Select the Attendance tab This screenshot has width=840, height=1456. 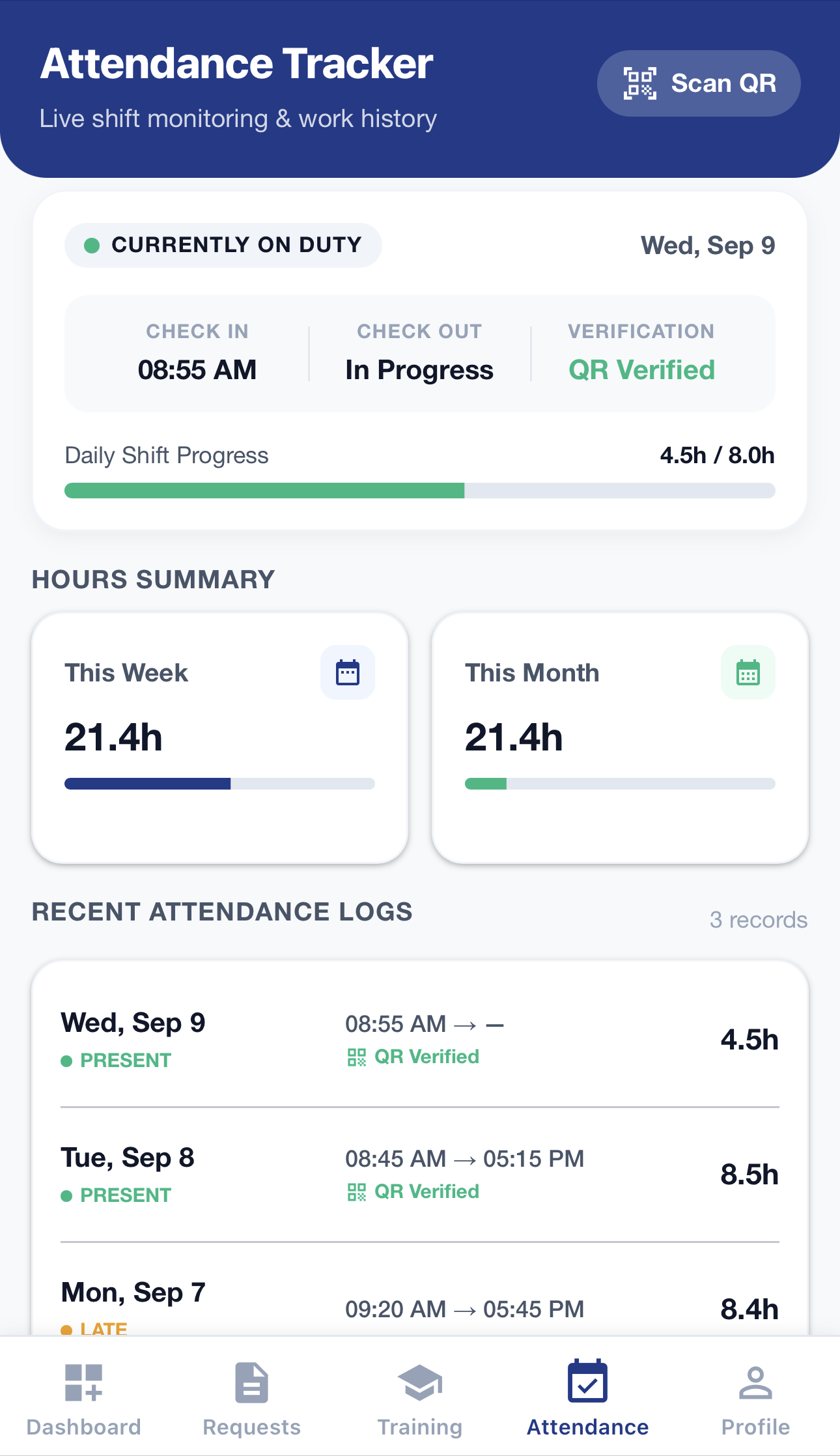(x=588, y=1397)
